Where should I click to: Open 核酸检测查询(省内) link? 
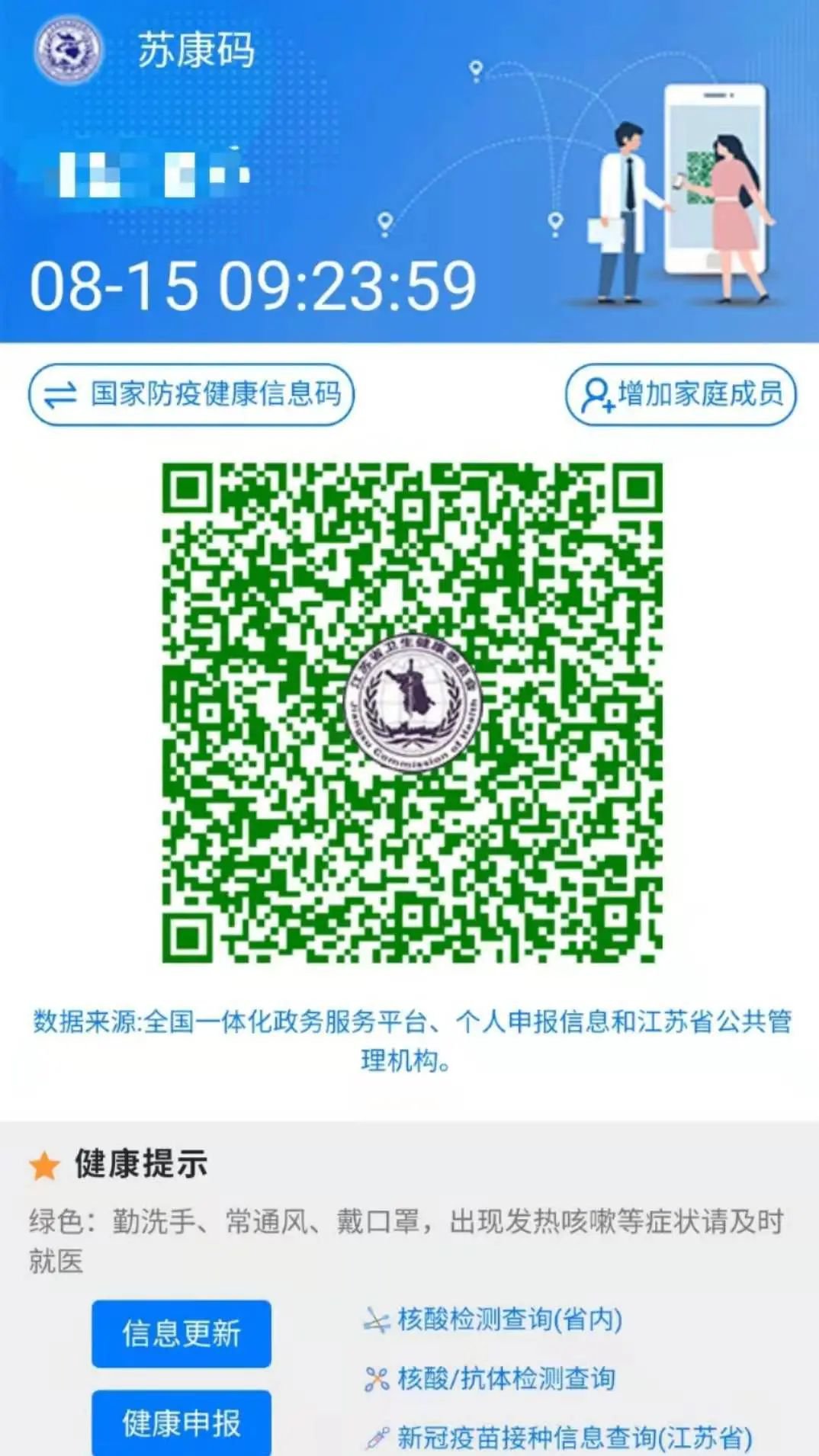[509, 1319]
